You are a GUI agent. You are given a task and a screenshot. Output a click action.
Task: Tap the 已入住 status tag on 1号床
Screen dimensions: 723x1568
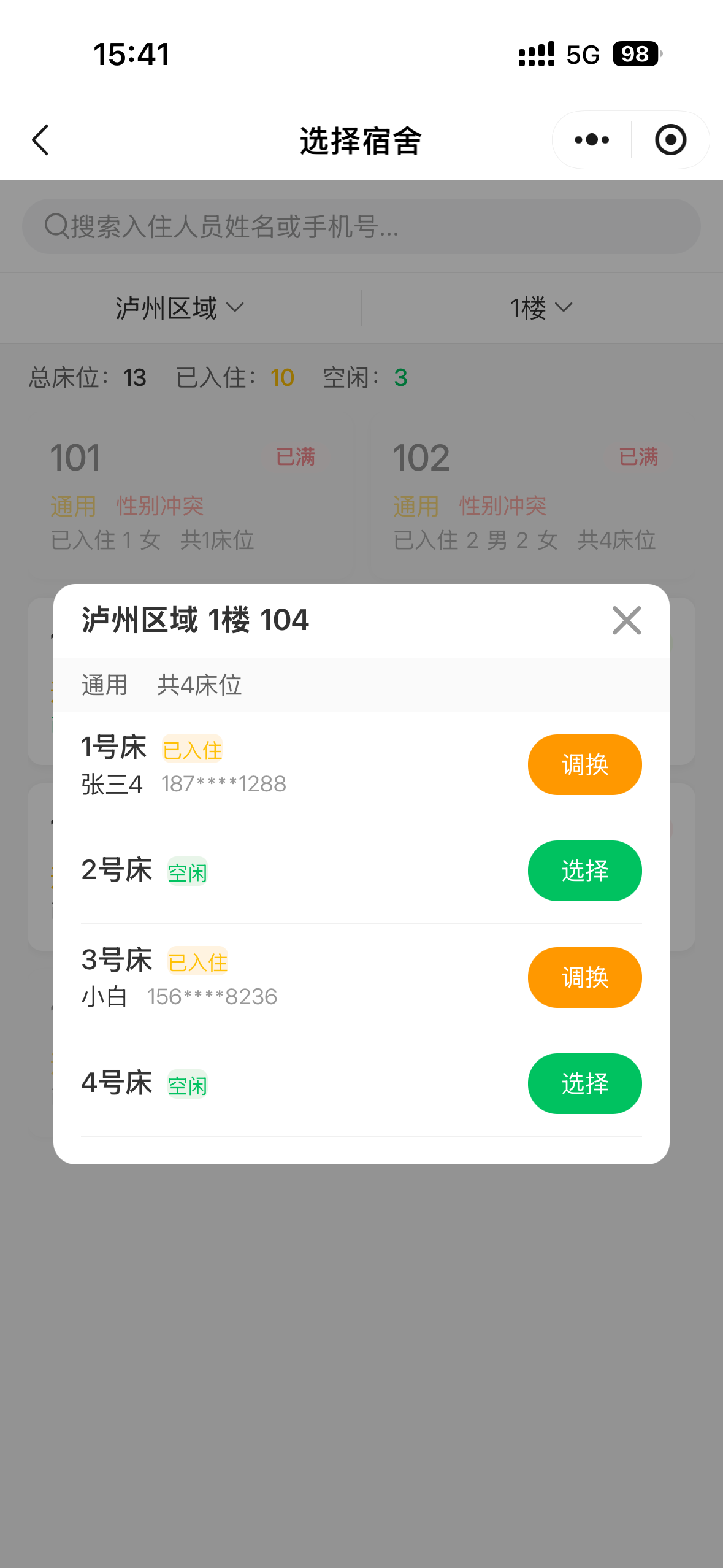192,749
